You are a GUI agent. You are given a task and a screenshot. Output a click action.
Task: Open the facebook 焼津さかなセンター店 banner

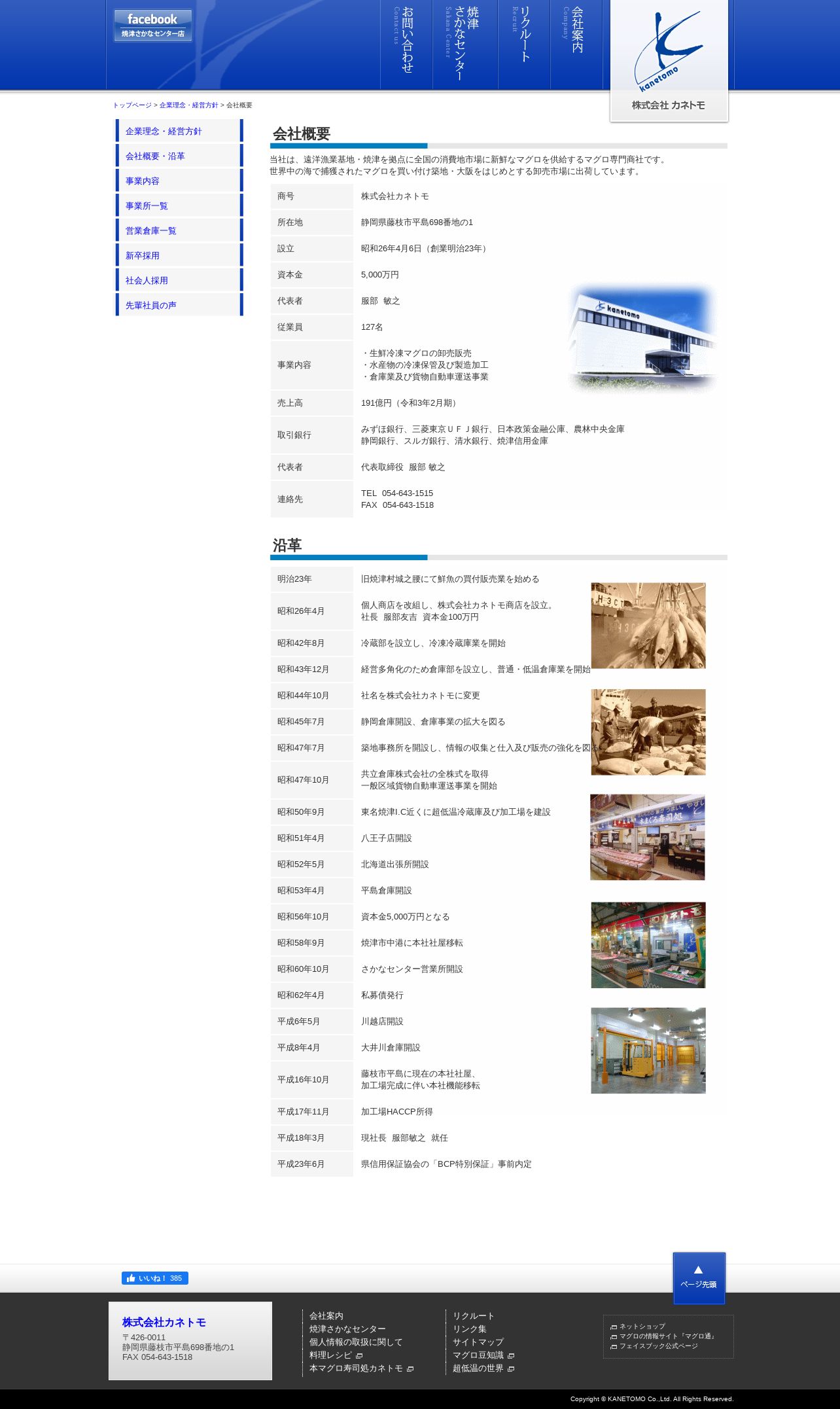pyautogui.click(x=152, y=26)
